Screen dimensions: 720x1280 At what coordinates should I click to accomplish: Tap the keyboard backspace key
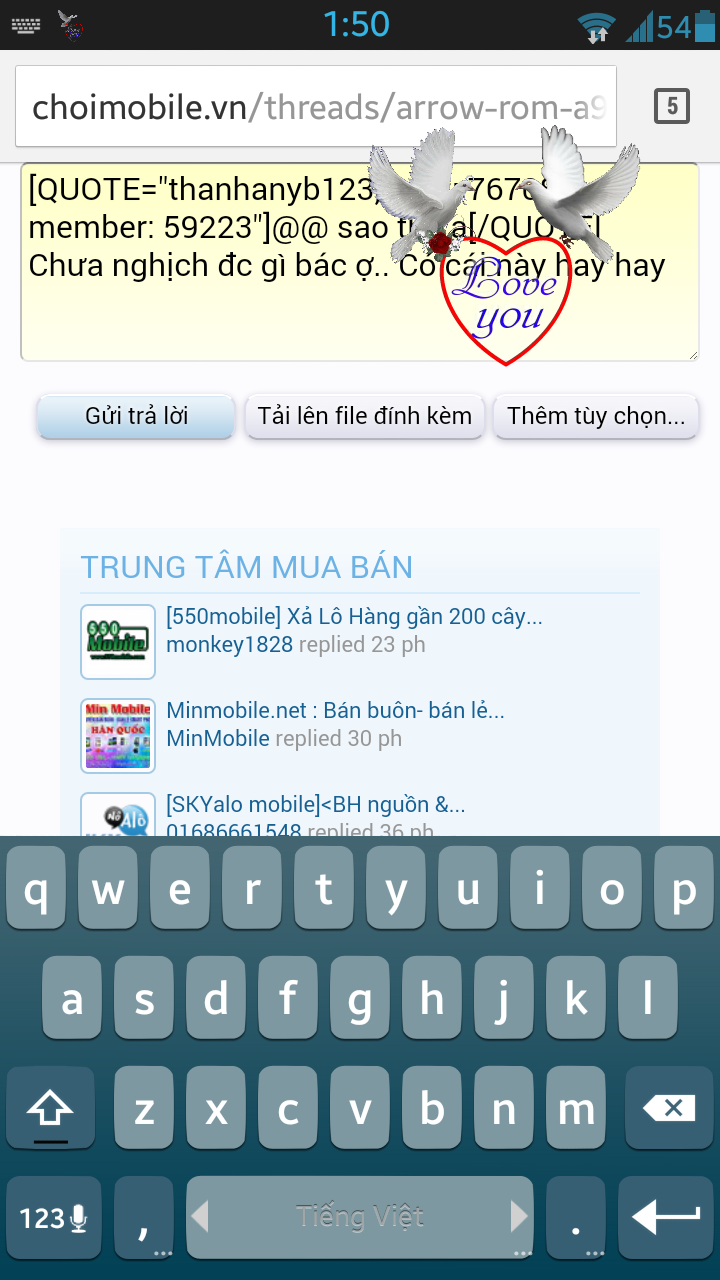[669, 1107]
